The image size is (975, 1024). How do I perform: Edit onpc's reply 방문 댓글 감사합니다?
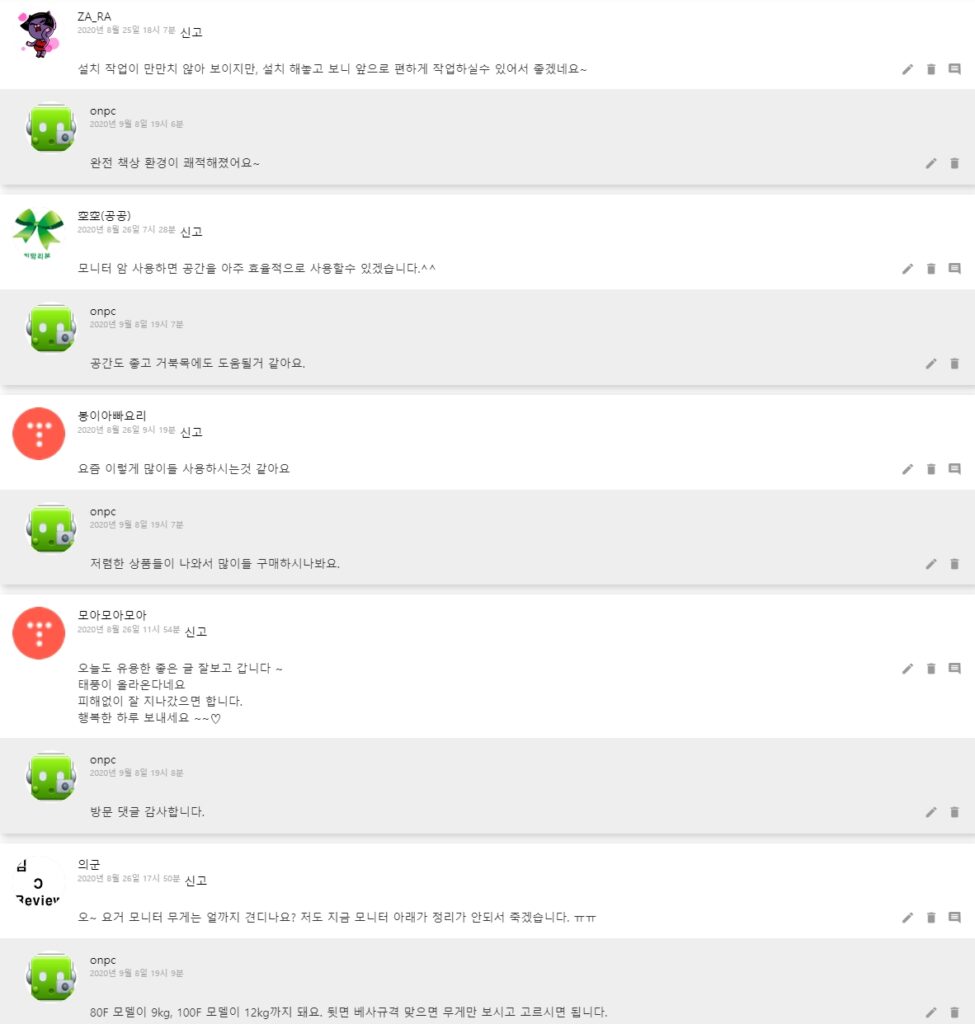(931, 812)
